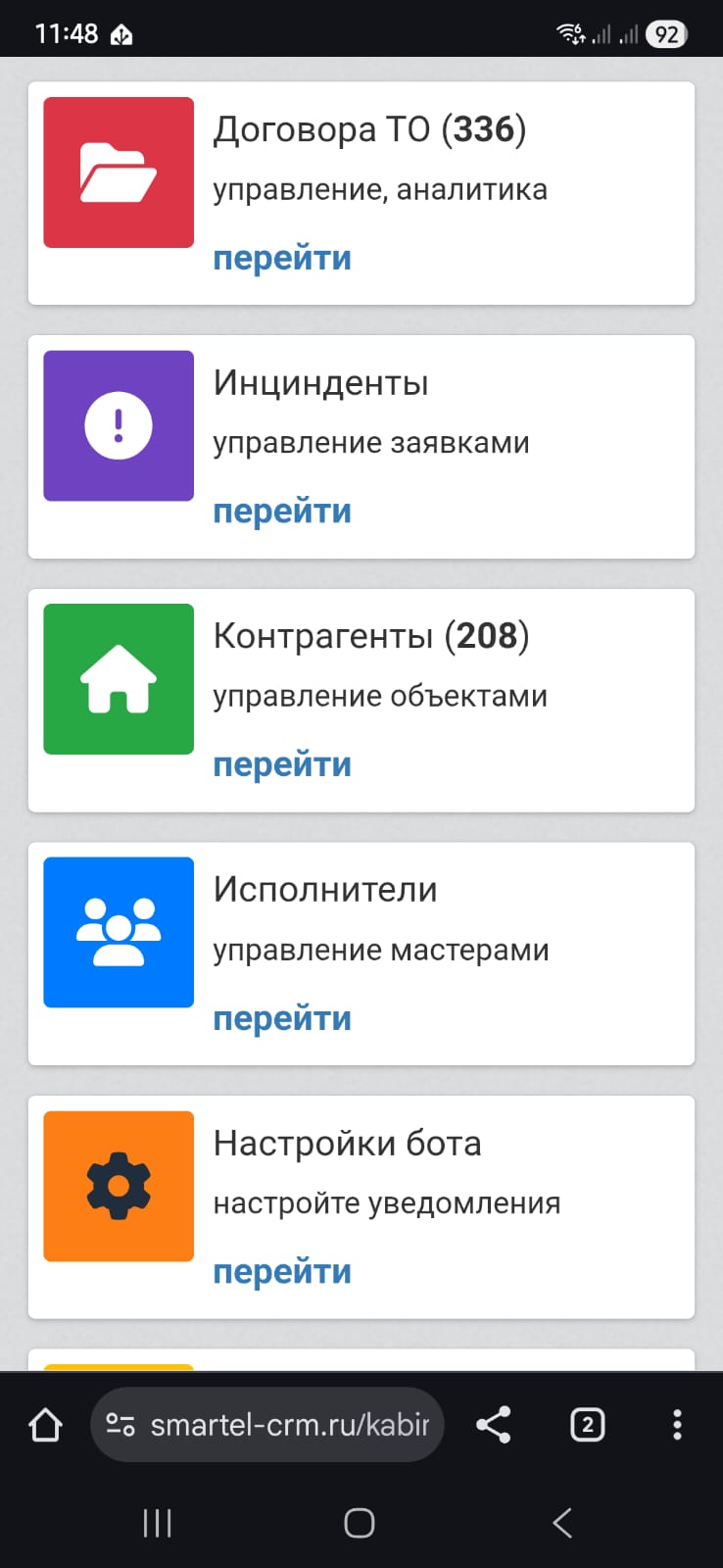This screenshot has height=1568, width=723.
Task: Go back with the system back button
Action: [562, 1523]
